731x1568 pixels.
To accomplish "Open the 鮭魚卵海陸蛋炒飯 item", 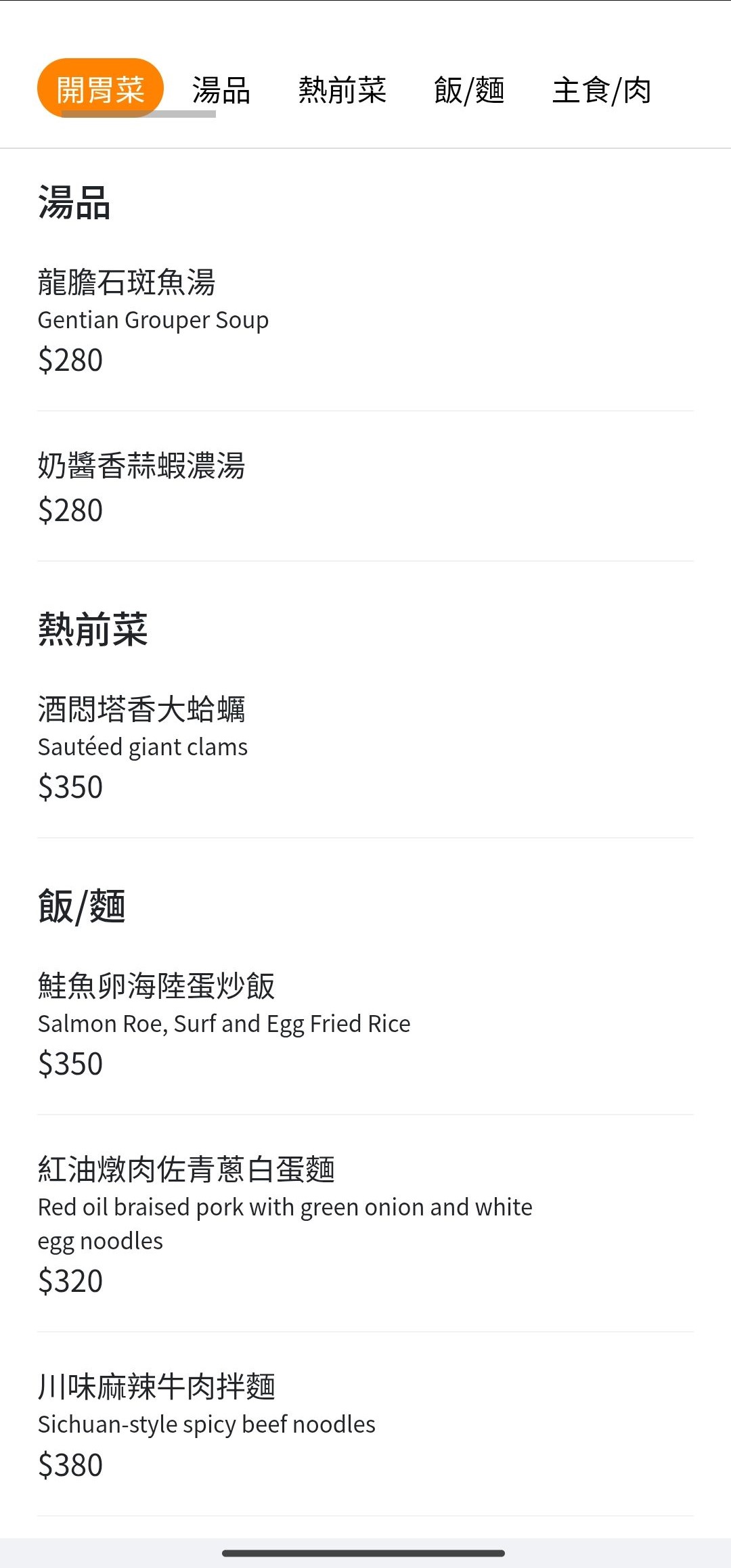I will [157, 986].
